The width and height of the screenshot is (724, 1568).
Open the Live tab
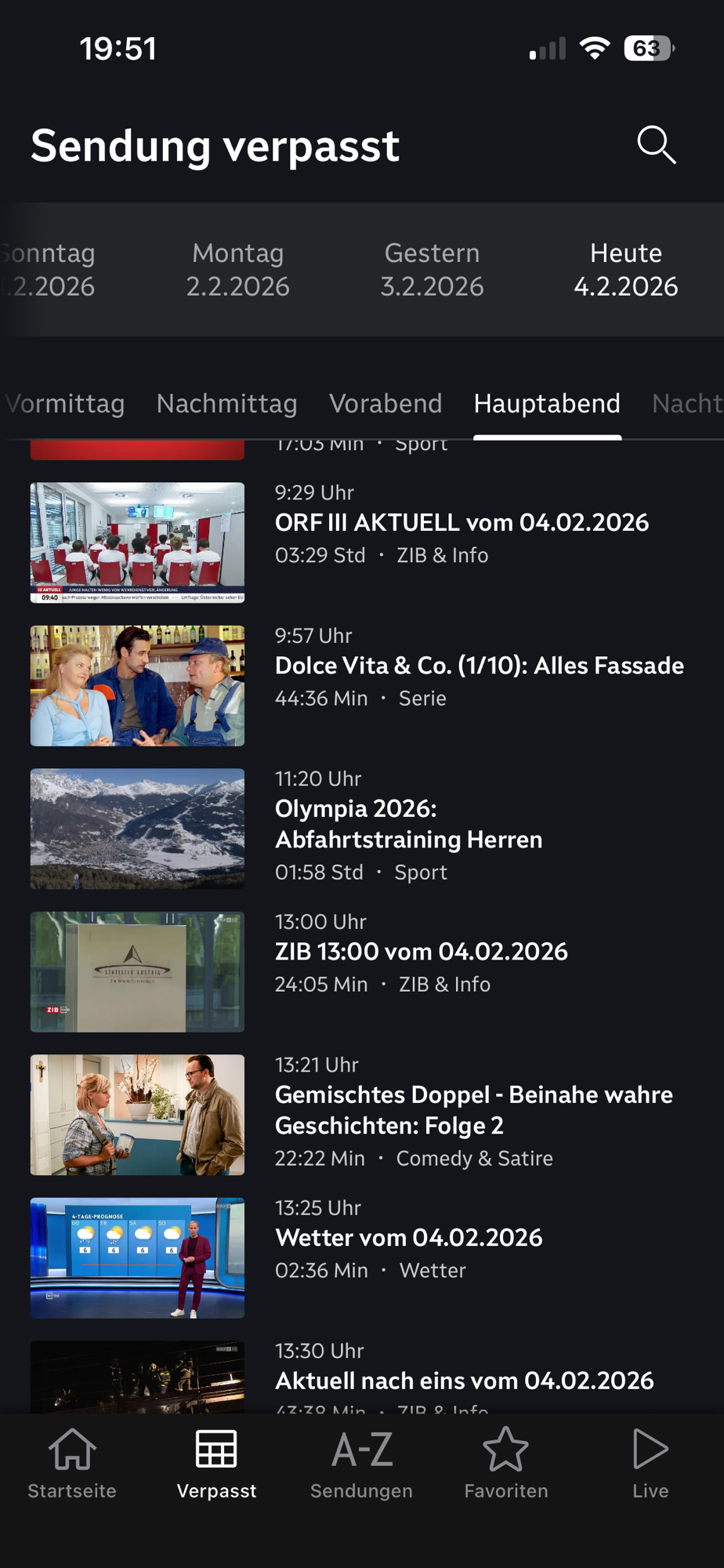650,1463
